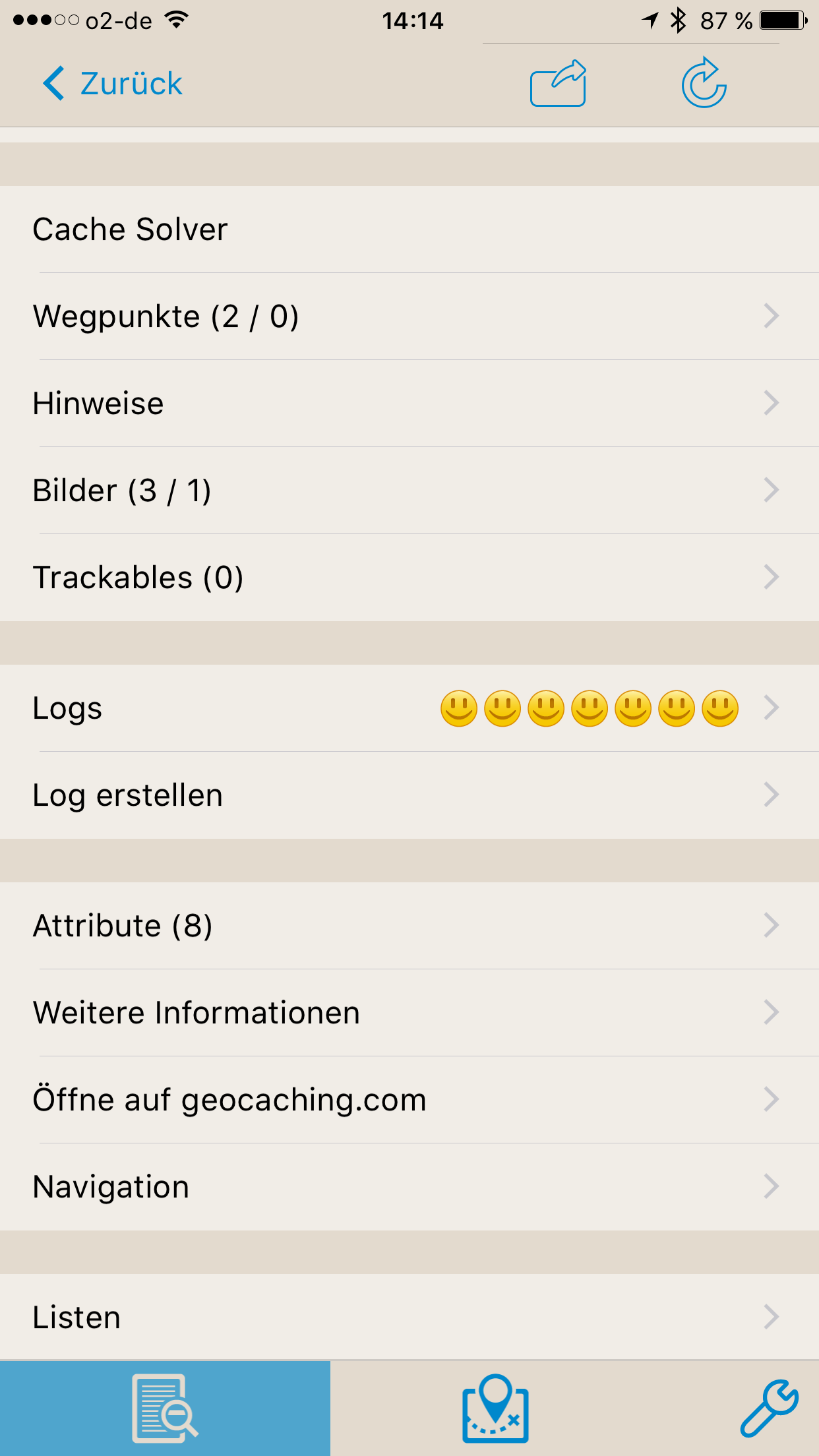
Task: Tap Öffne auf geocaching.com
Action: pos(409,1100)
